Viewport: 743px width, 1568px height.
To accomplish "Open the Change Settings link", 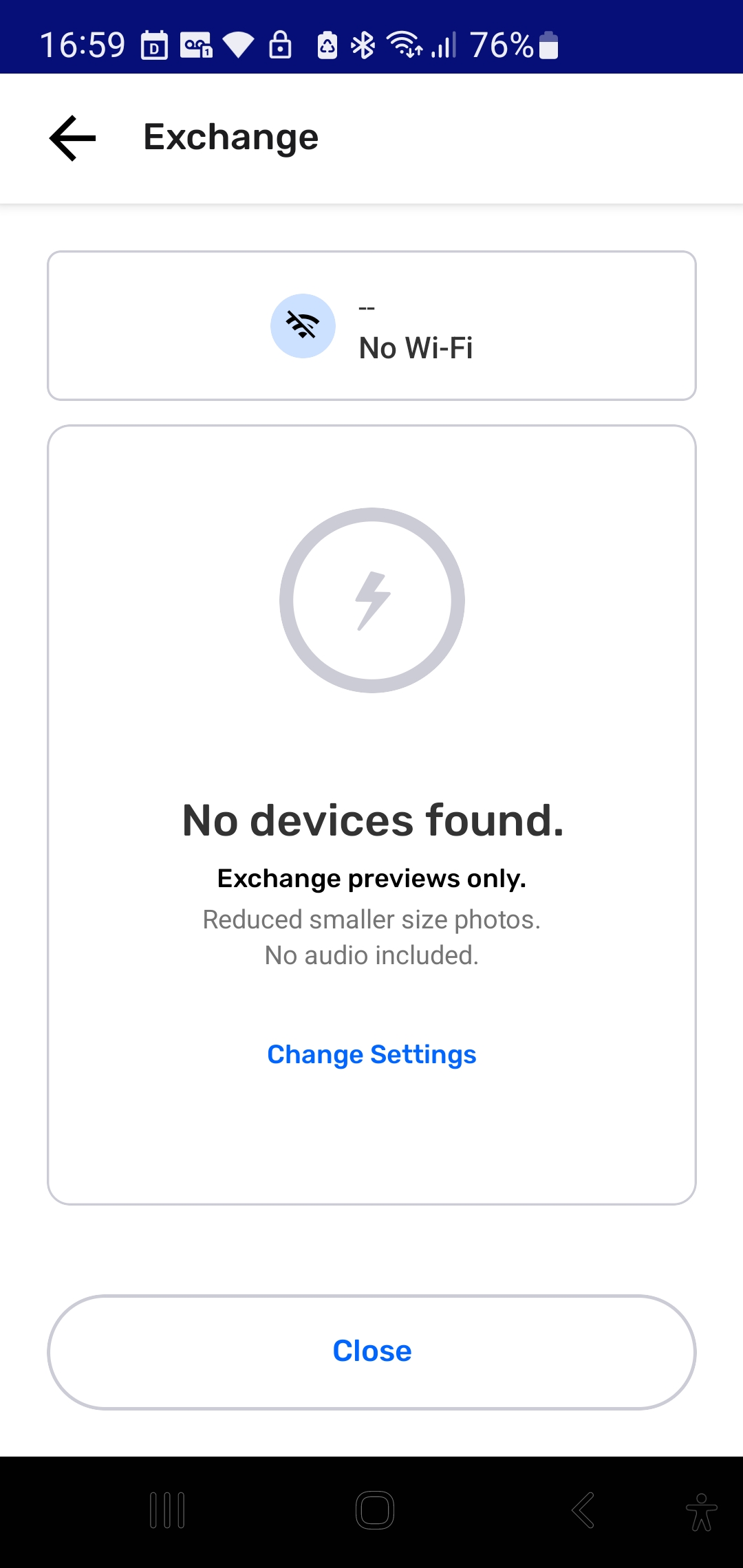I will pos(371,1054).
